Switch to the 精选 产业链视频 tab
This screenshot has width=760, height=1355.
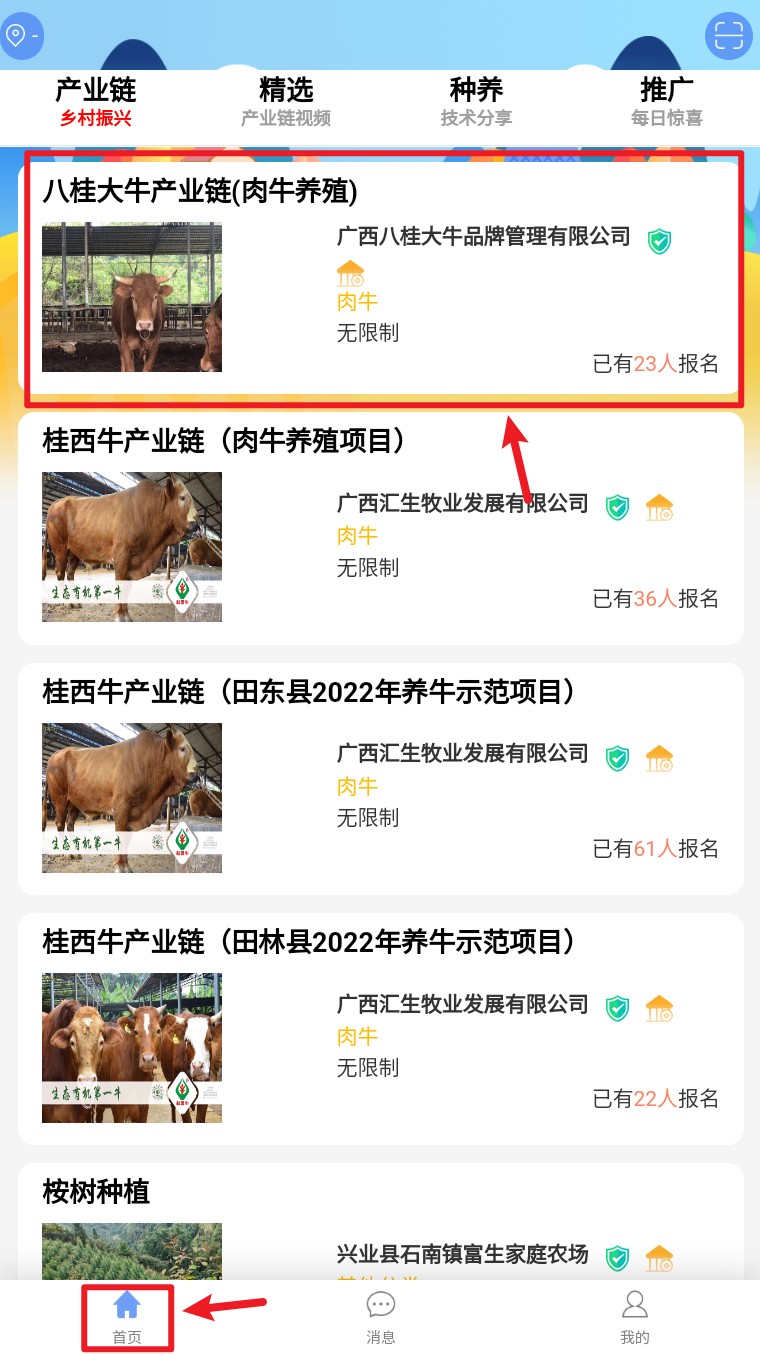(286, 102)
